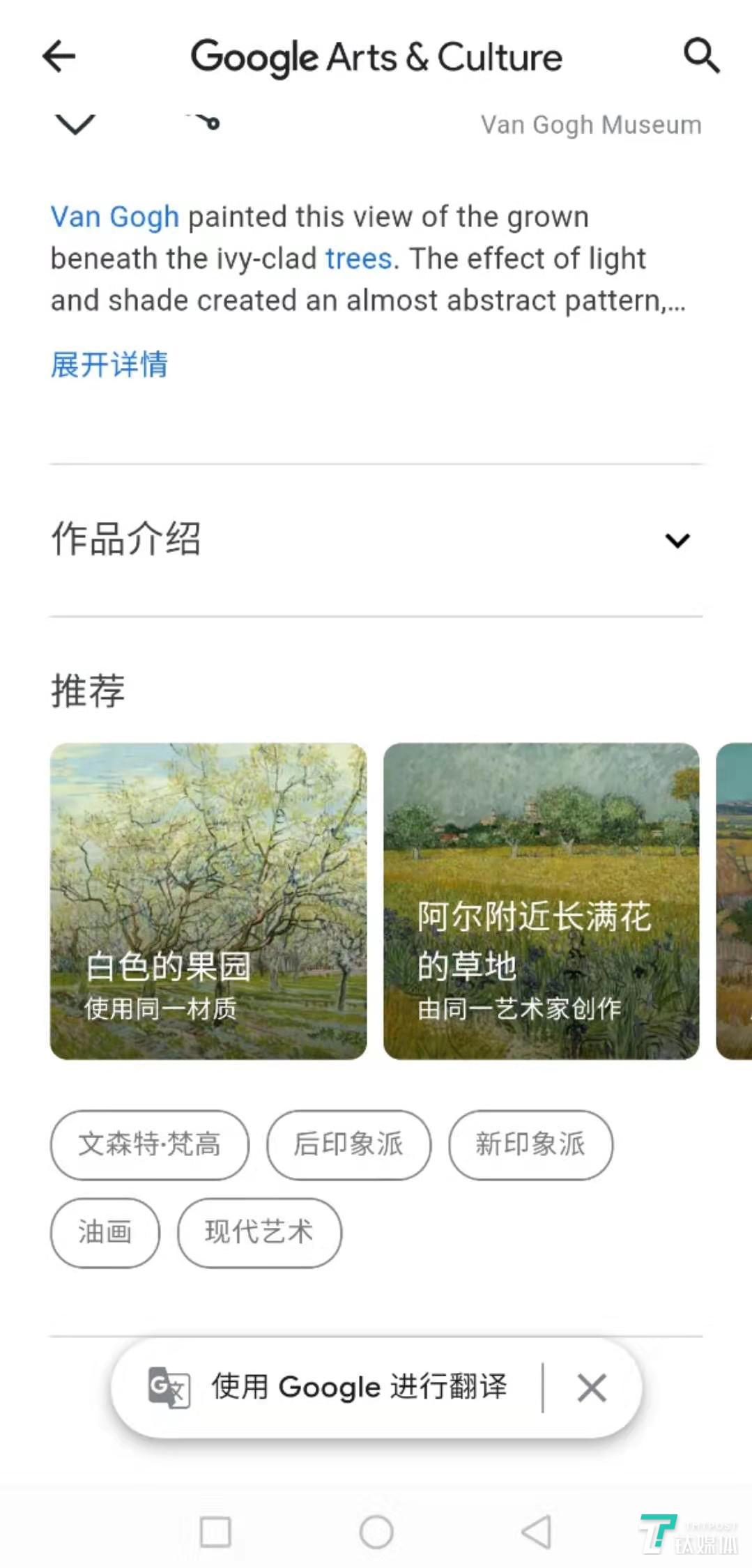752x1568 pixels.
Task: Open the Van Gogh Museum label
Action: (x=590, y=124)
